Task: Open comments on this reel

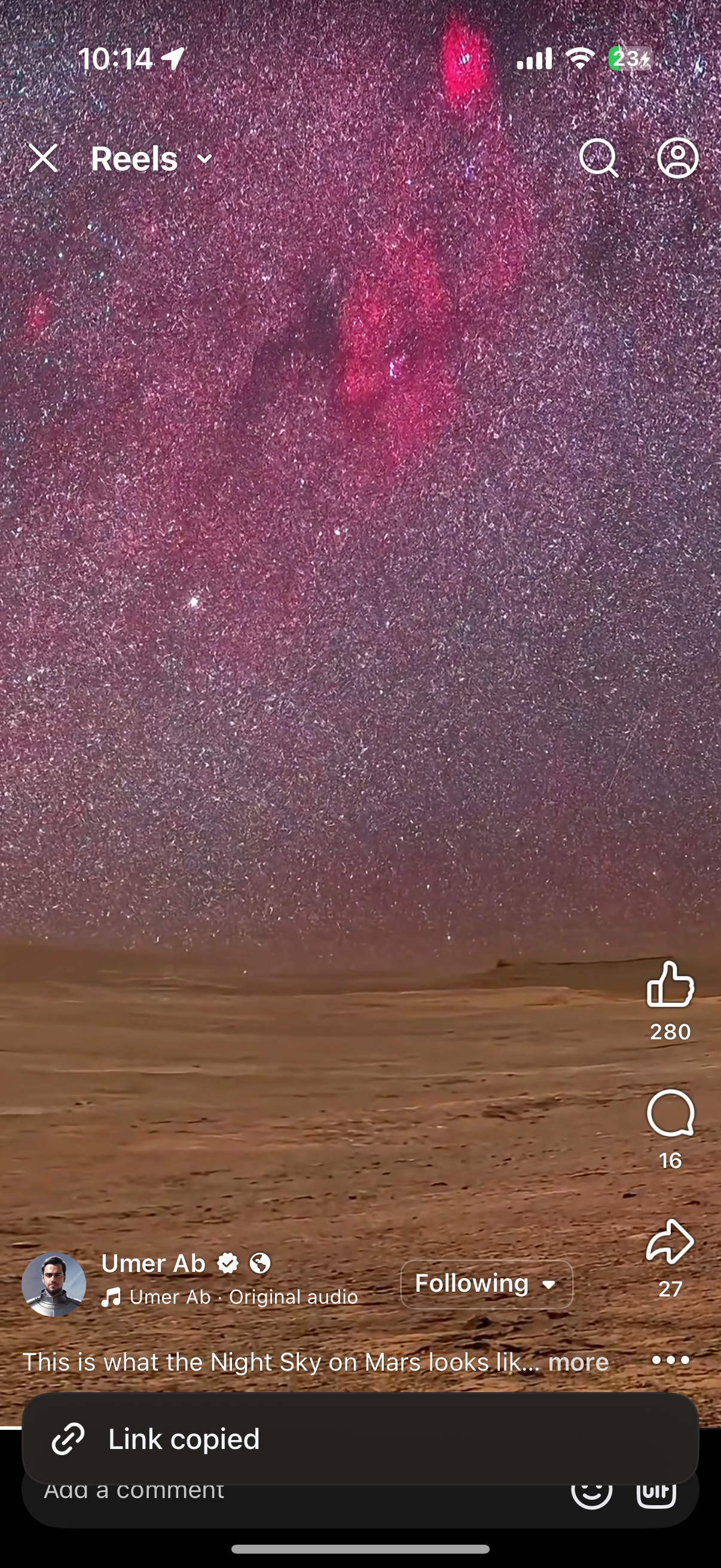Action: (670, 1114)
